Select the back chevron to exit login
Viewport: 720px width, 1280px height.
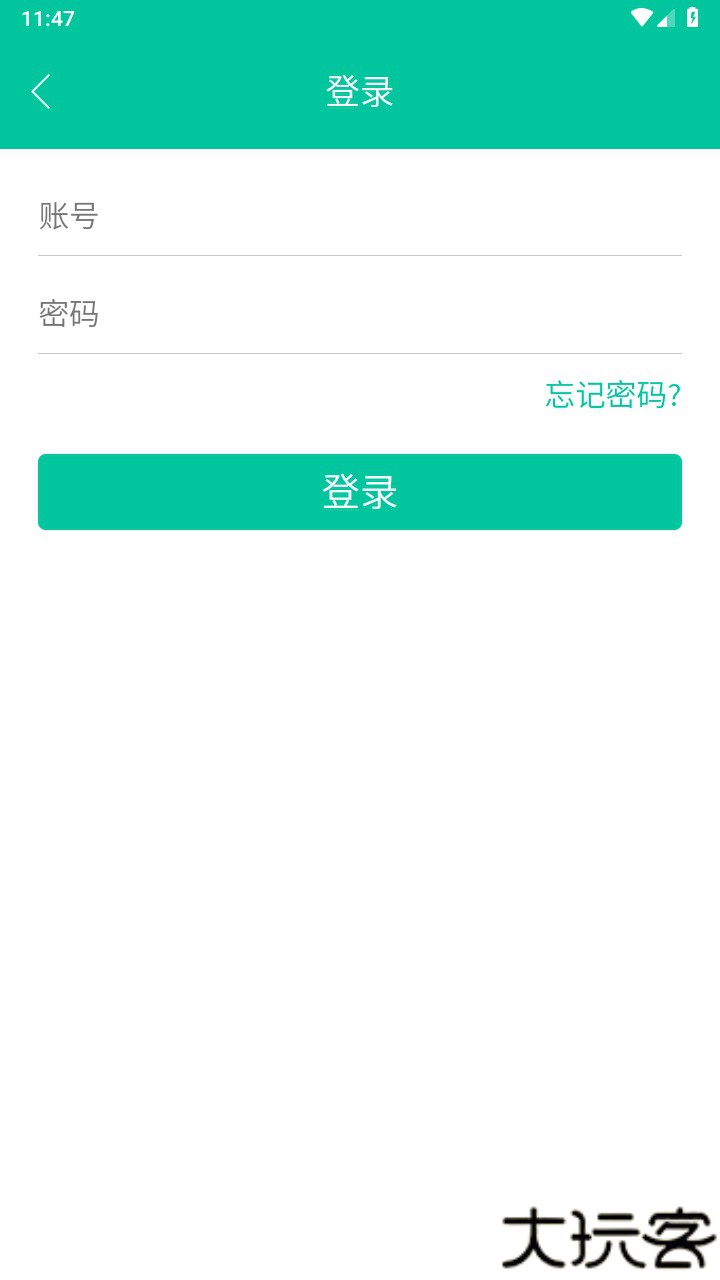coord(40,90)
